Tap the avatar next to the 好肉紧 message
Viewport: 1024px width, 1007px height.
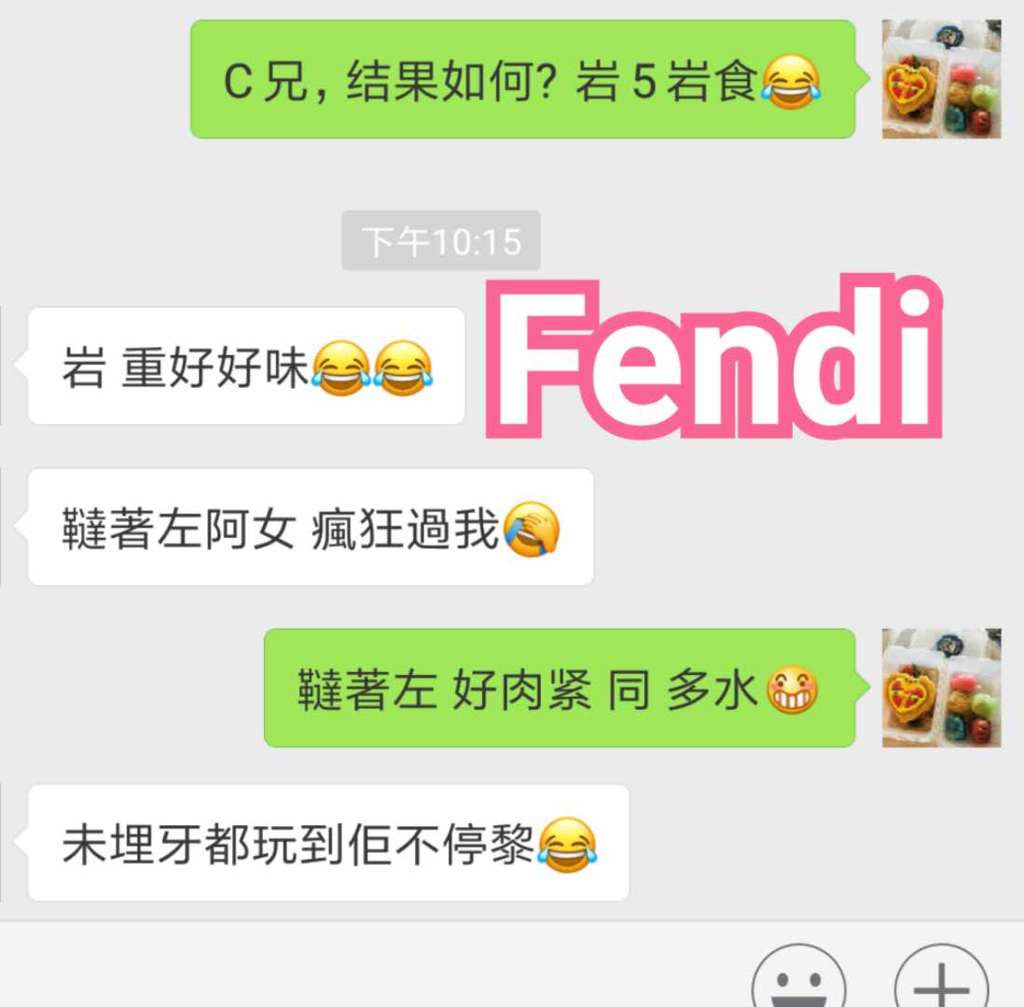(x=941, y=688)
